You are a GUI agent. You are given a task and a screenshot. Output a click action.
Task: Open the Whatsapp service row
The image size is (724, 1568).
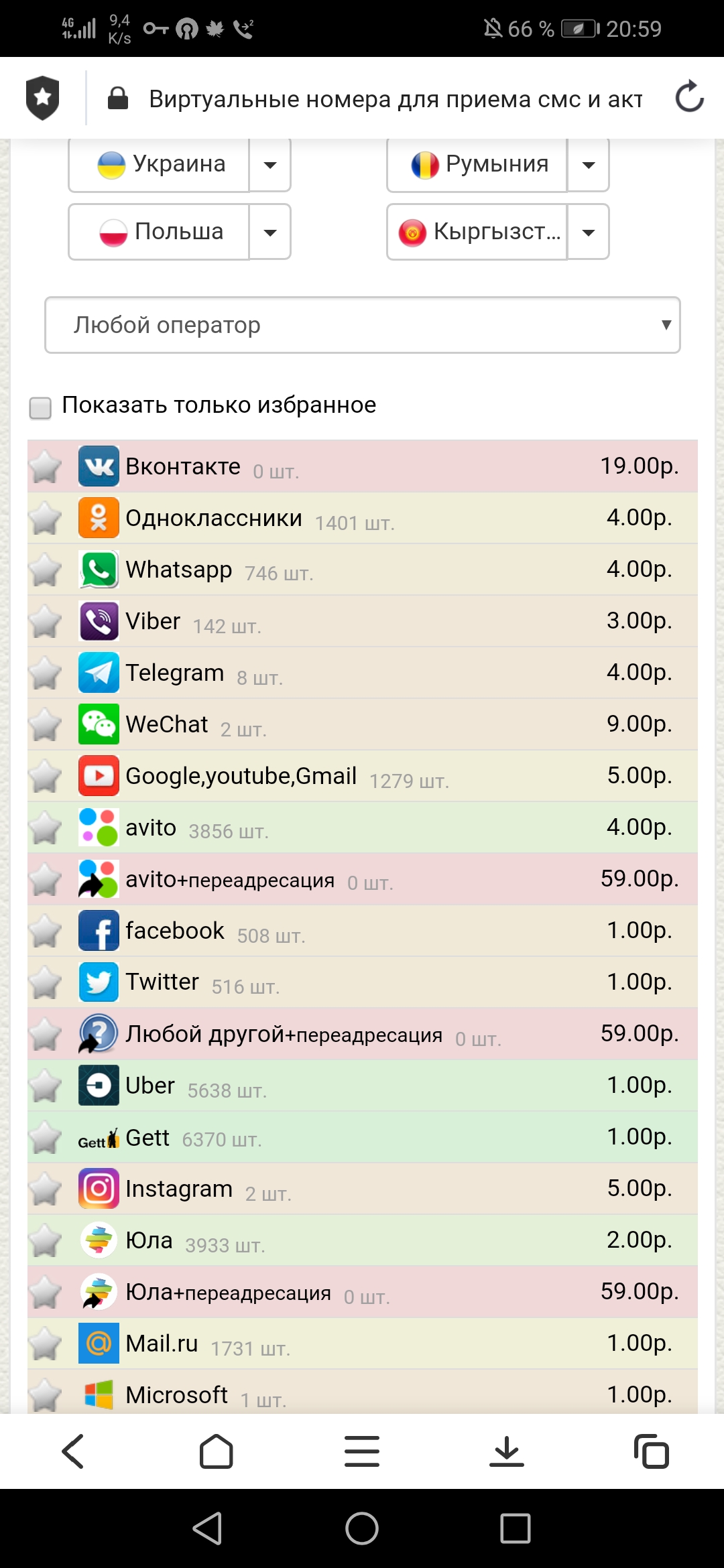click(362, 570)
